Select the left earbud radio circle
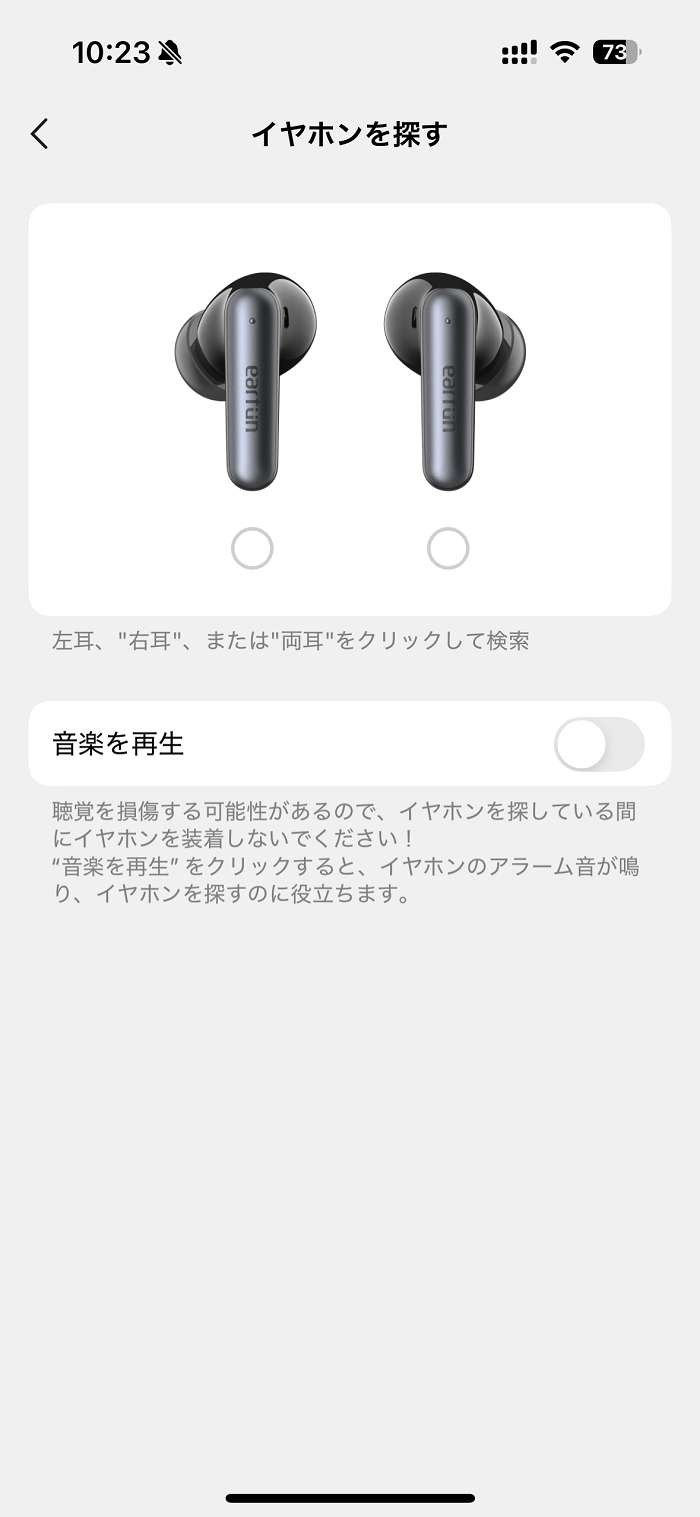The width and height of the screenshot is (700, 1517). (x=252, y=548)
